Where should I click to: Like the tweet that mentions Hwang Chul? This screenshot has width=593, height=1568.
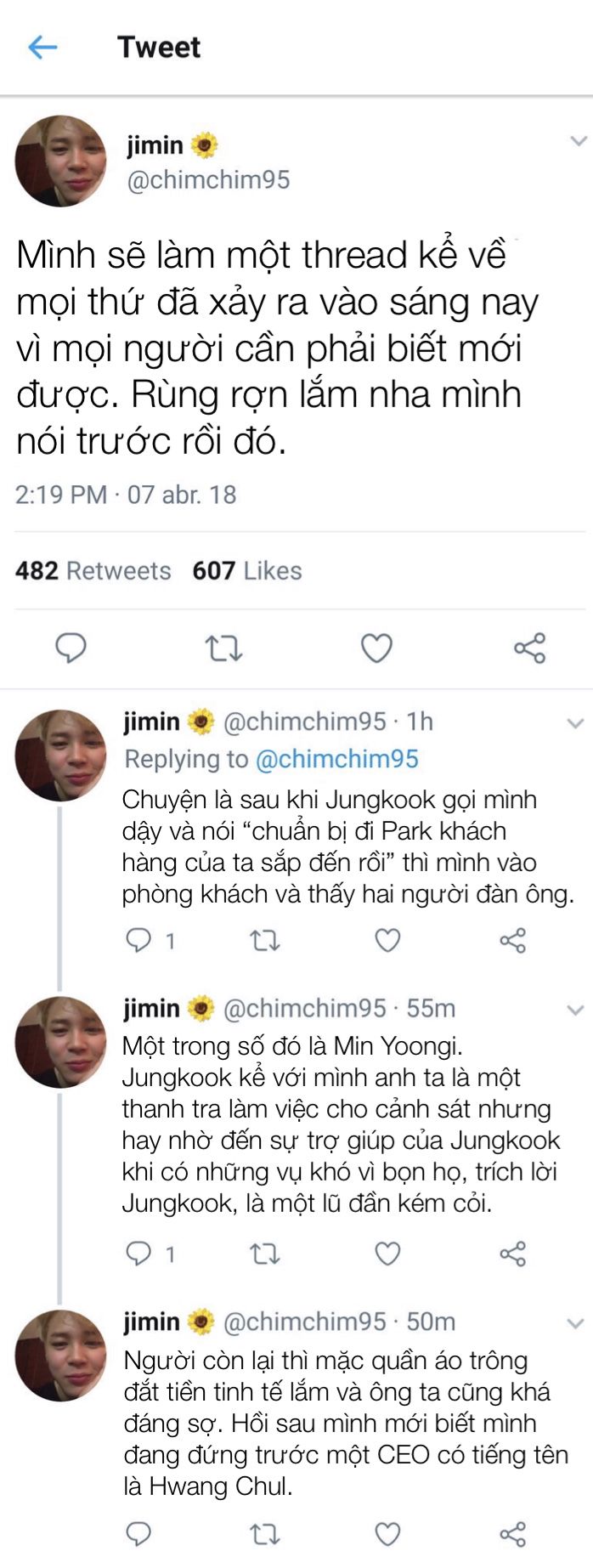pos(387,1534)
